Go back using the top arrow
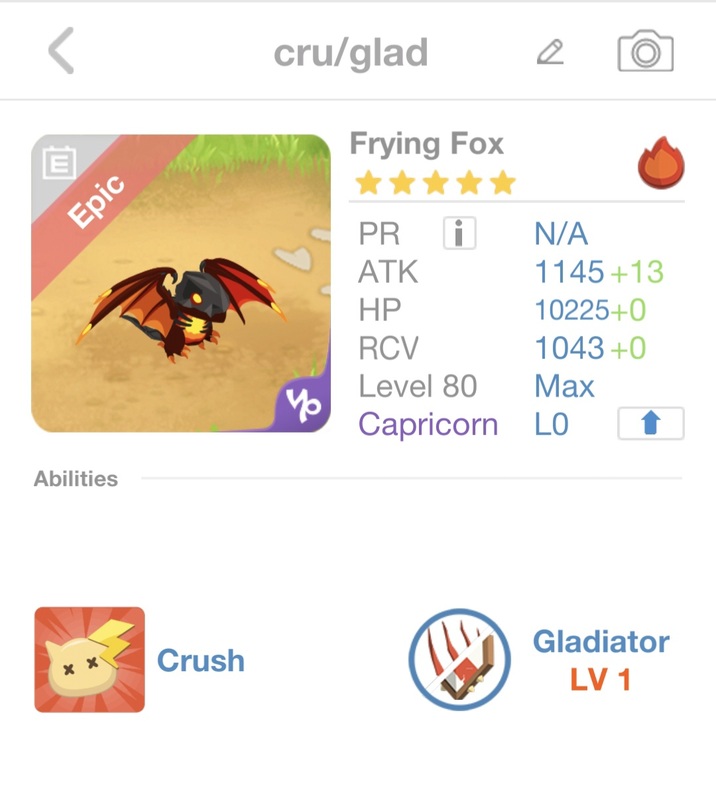 point(61,51)
